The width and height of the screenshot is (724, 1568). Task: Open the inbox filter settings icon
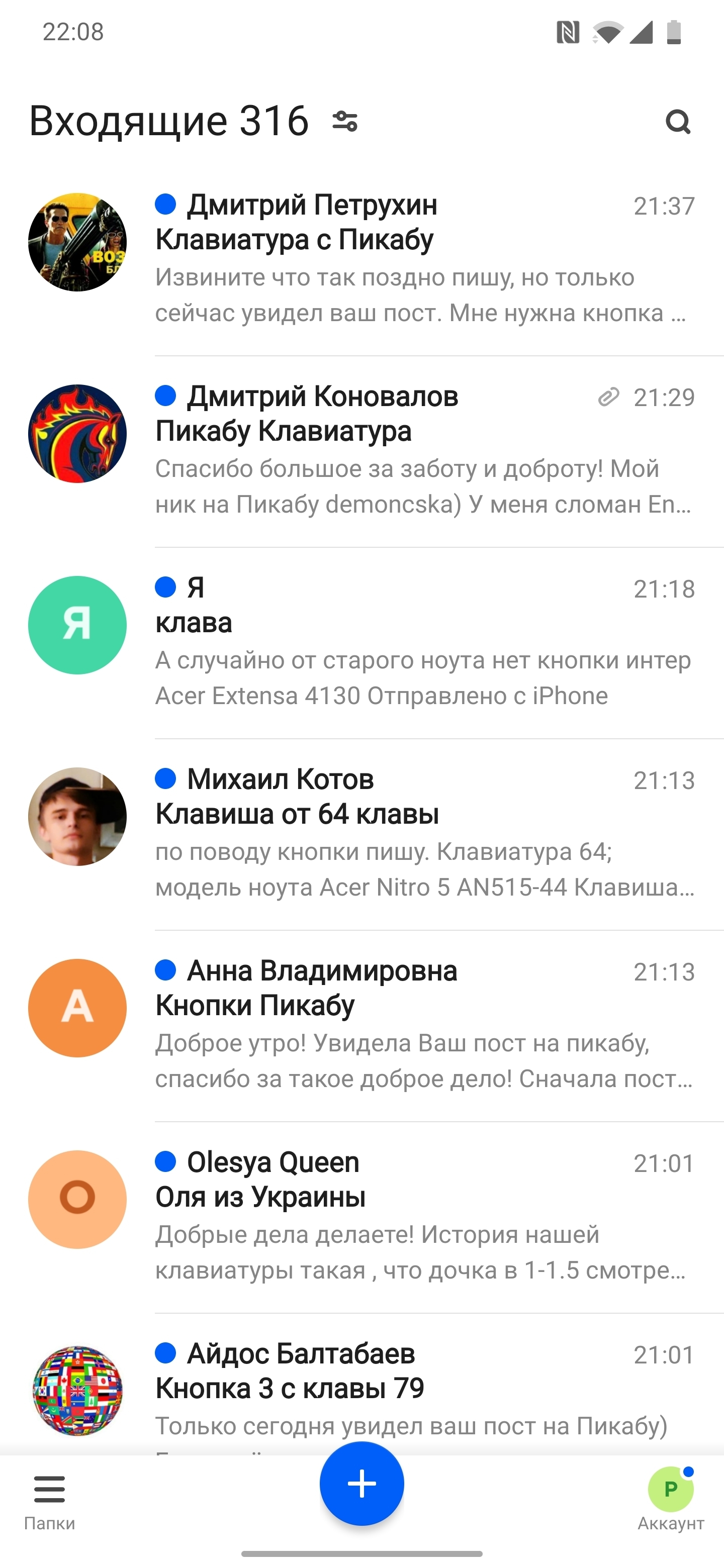coord(344,121)
